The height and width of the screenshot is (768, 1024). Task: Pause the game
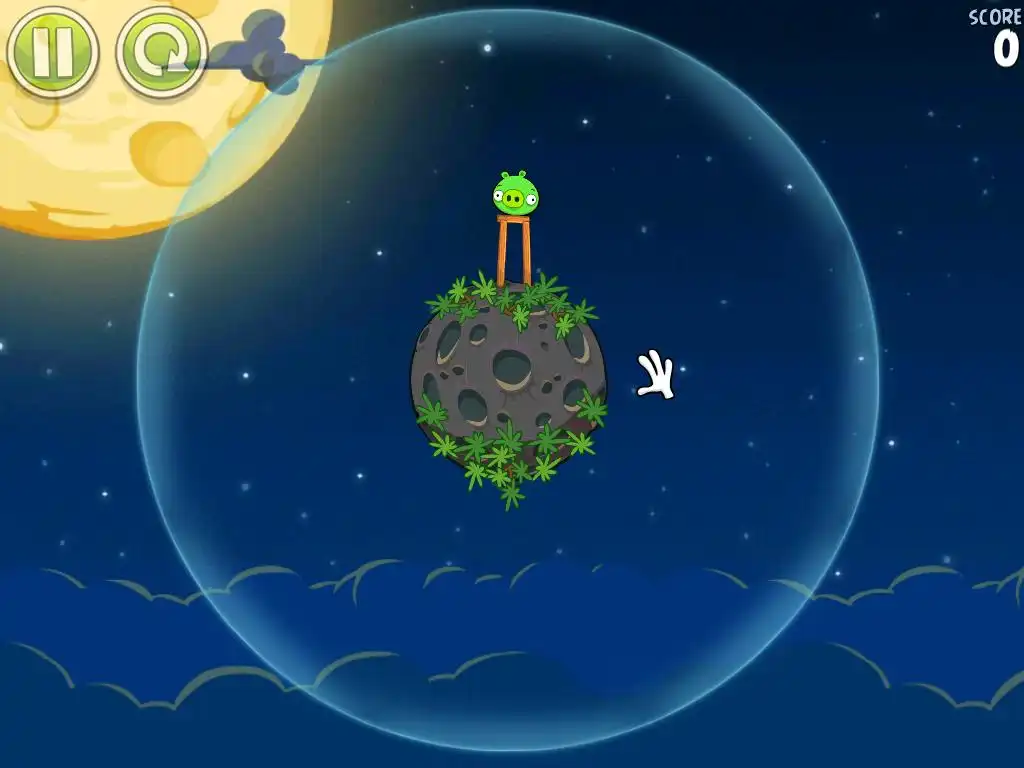51,52
